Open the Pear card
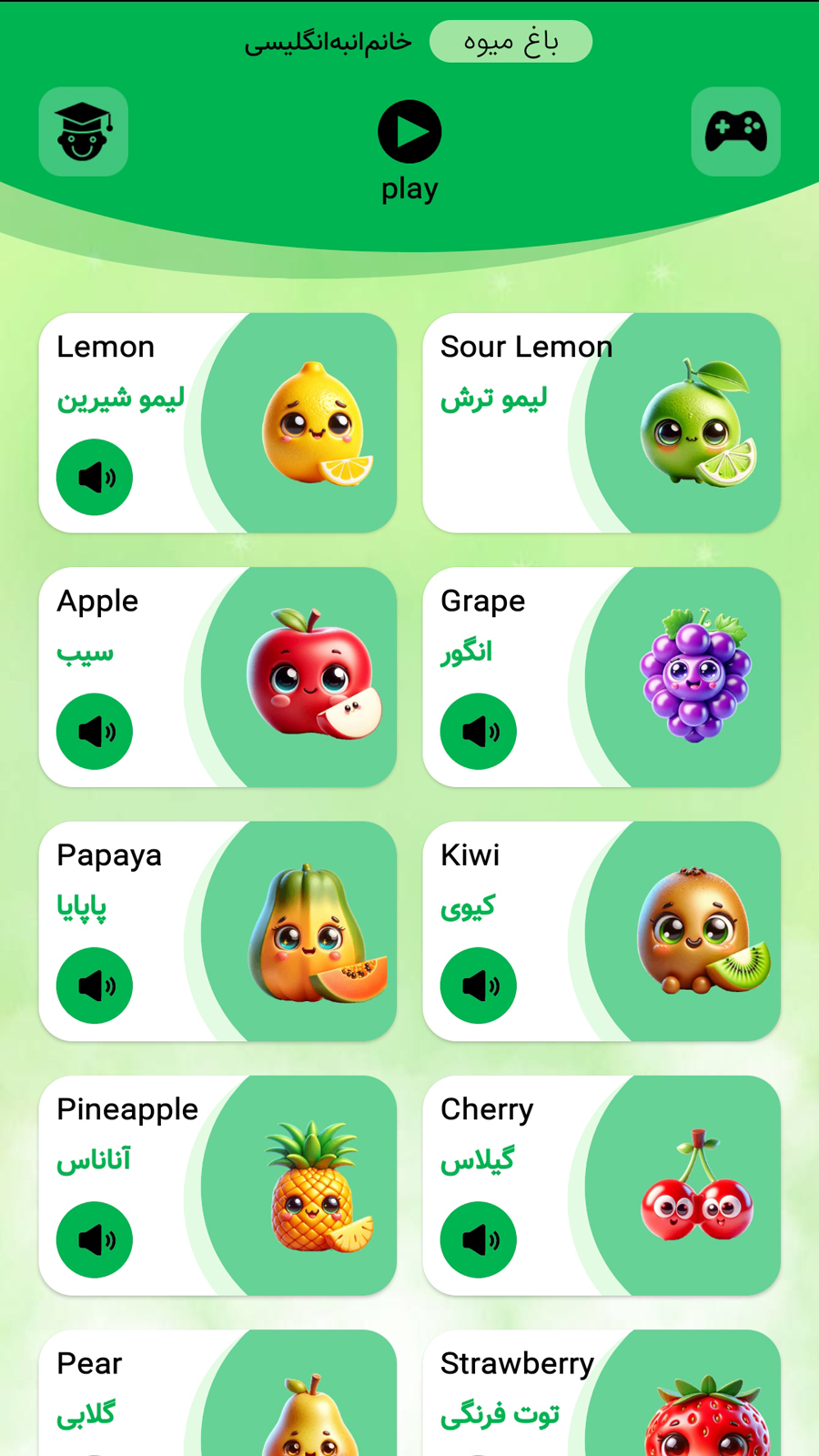This screenshot has width=819, height=1456. pos(217,1392)
